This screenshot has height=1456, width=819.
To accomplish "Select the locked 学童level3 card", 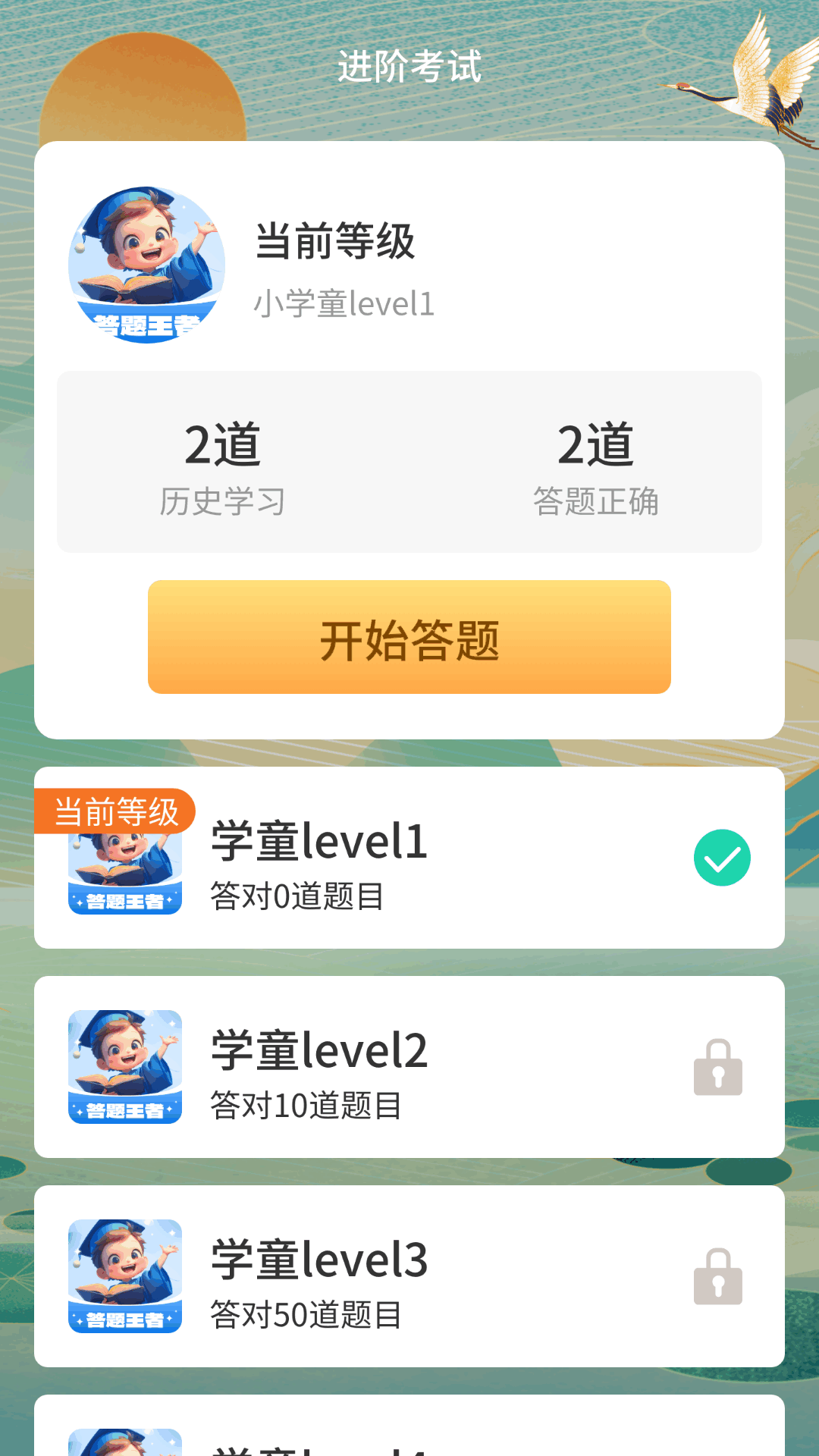I will tap(409, 1276).
